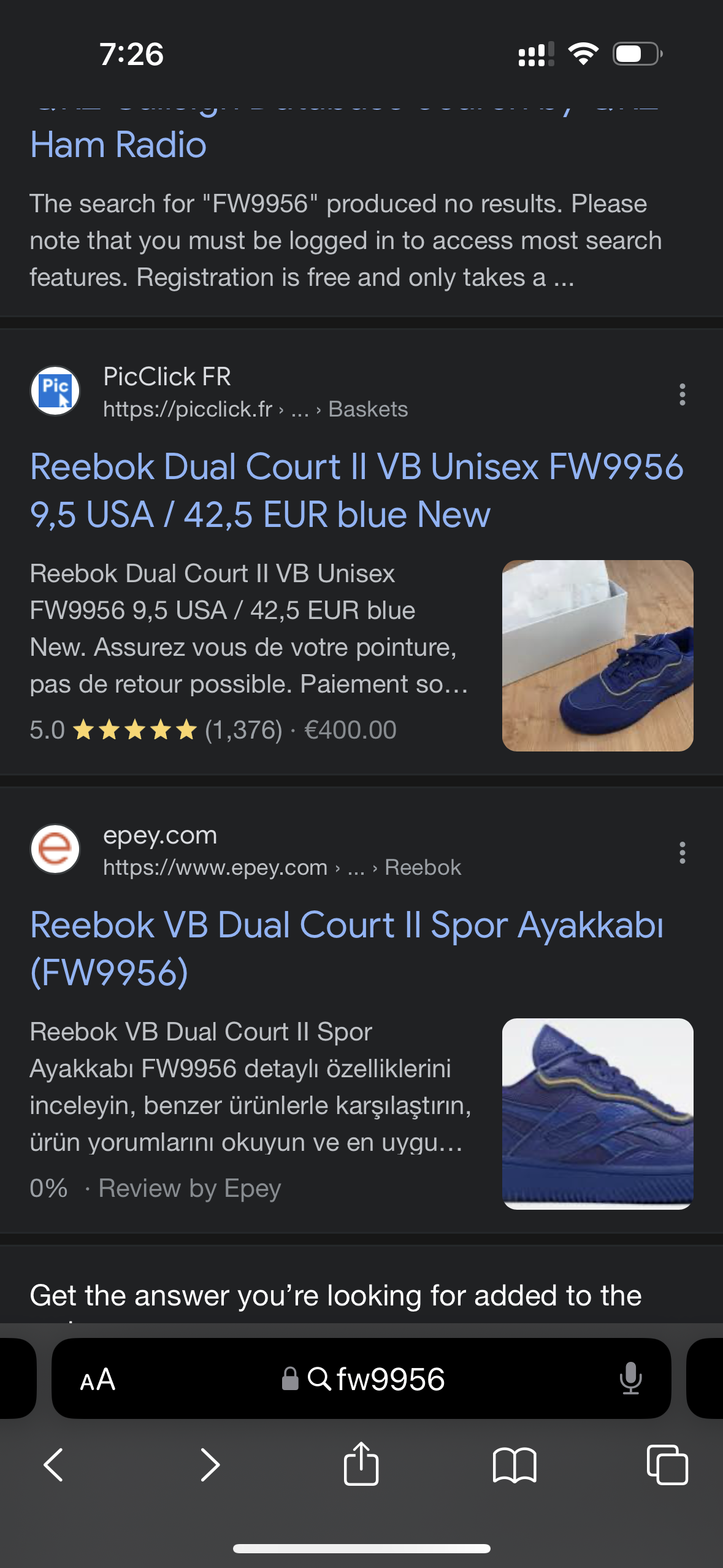Tap the PicClick result shoe thumbnail

pos(597,655)
